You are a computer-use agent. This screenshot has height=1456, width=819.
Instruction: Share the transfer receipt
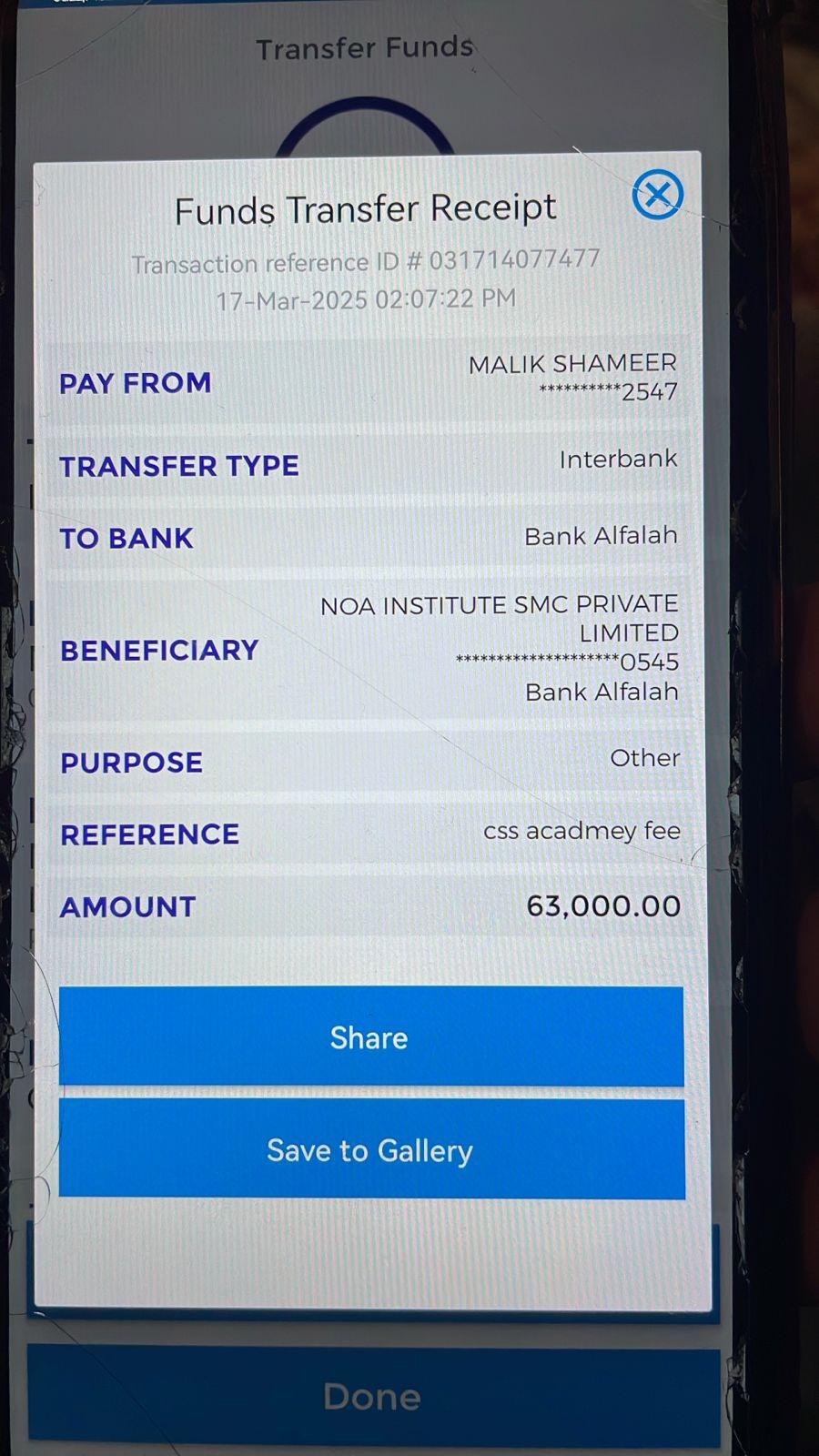[x=370, y=1036]
